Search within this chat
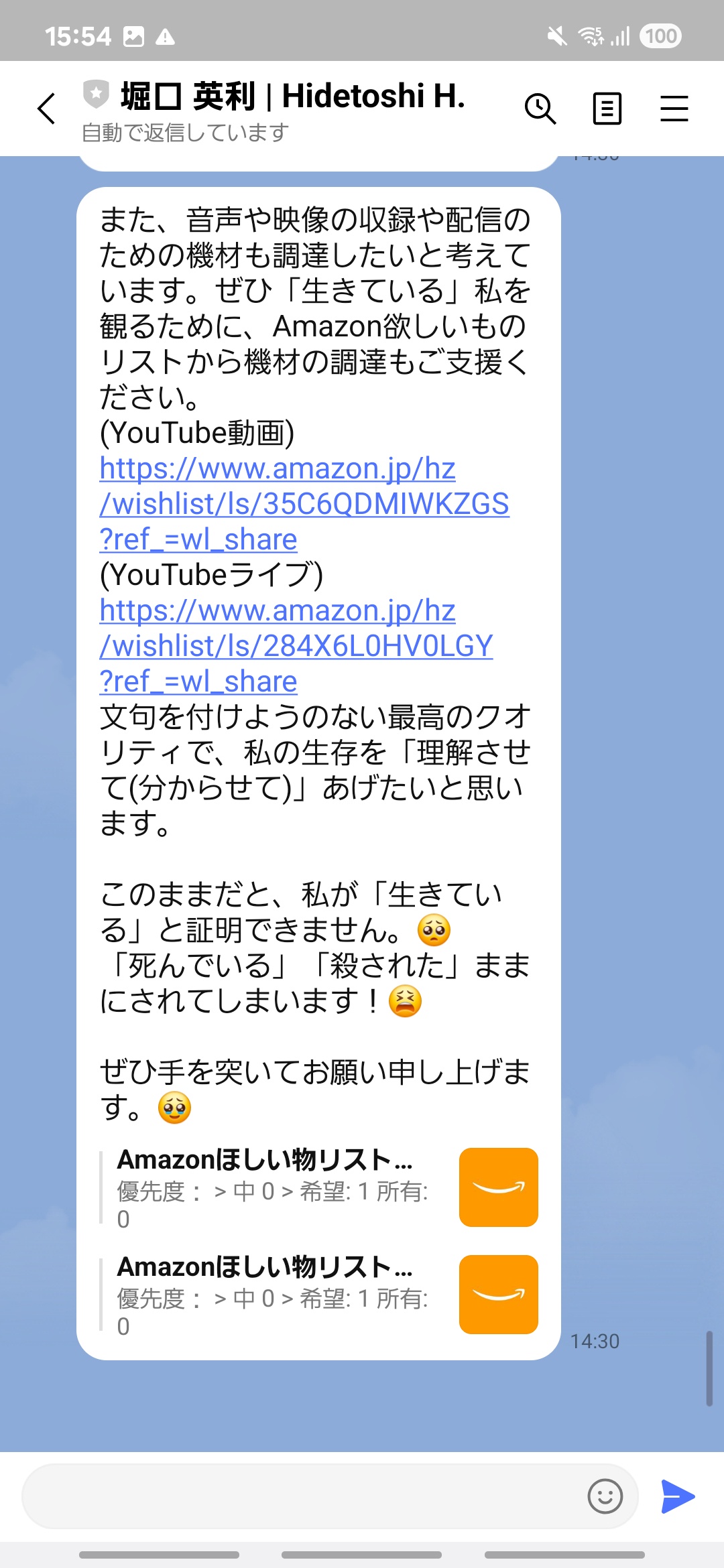Image resolution: width=724 pixels, height=1568 pixels. (540, 109)
